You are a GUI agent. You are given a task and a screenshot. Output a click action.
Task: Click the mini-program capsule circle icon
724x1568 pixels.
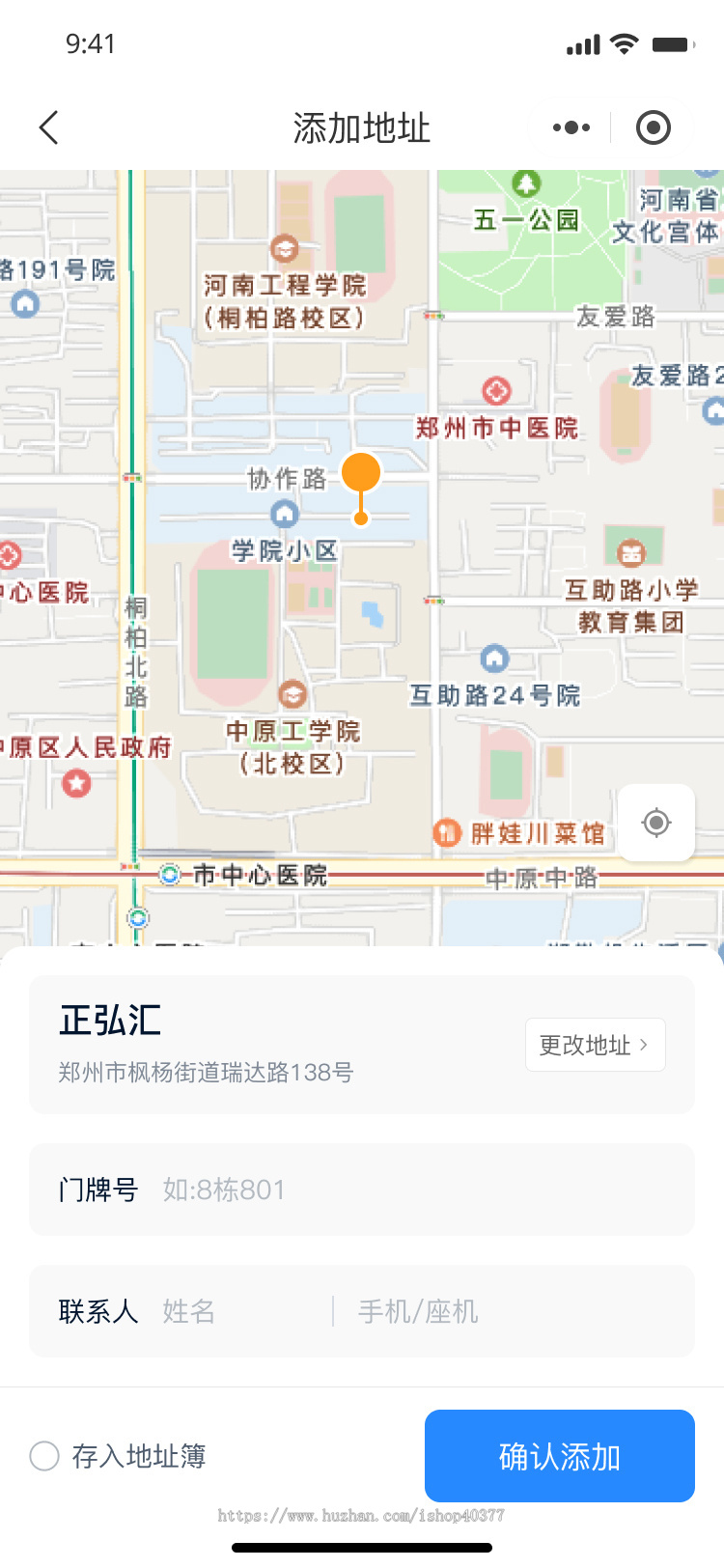point(653,126)
